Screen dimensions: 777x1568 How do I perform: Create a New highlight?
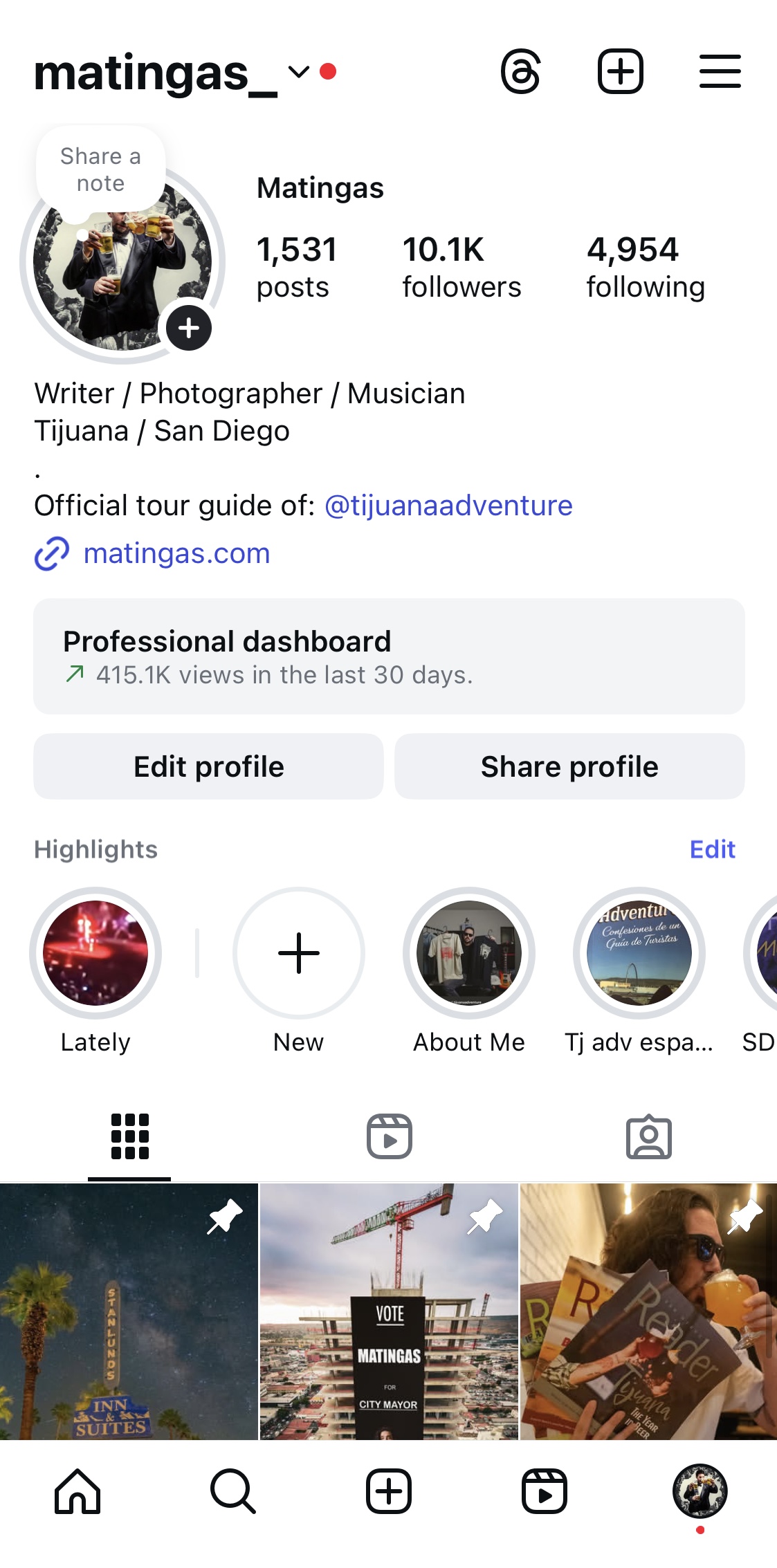(x=299, y=953)
